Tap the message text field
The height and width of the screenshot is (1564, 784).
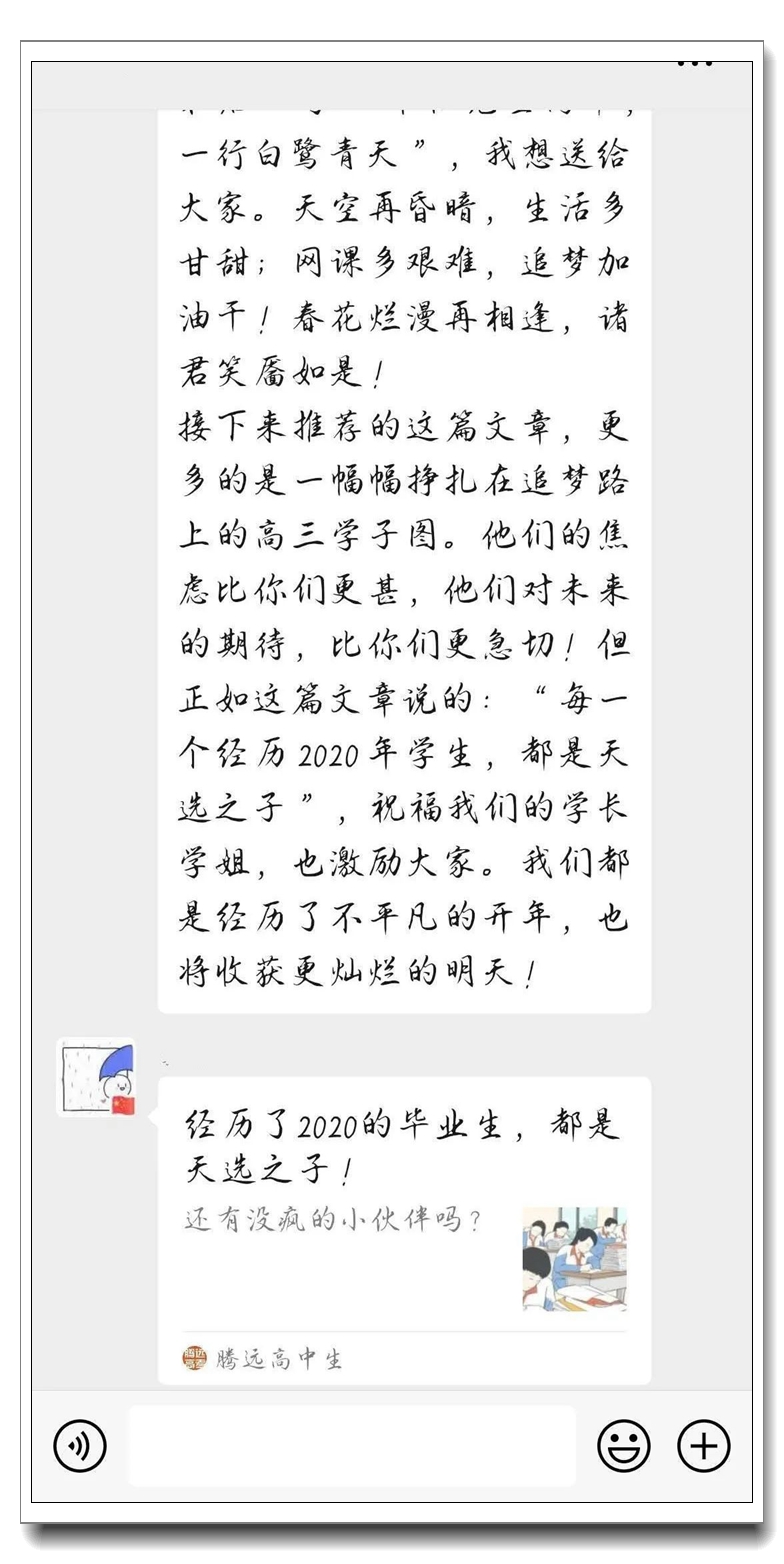click(352, 1446)
